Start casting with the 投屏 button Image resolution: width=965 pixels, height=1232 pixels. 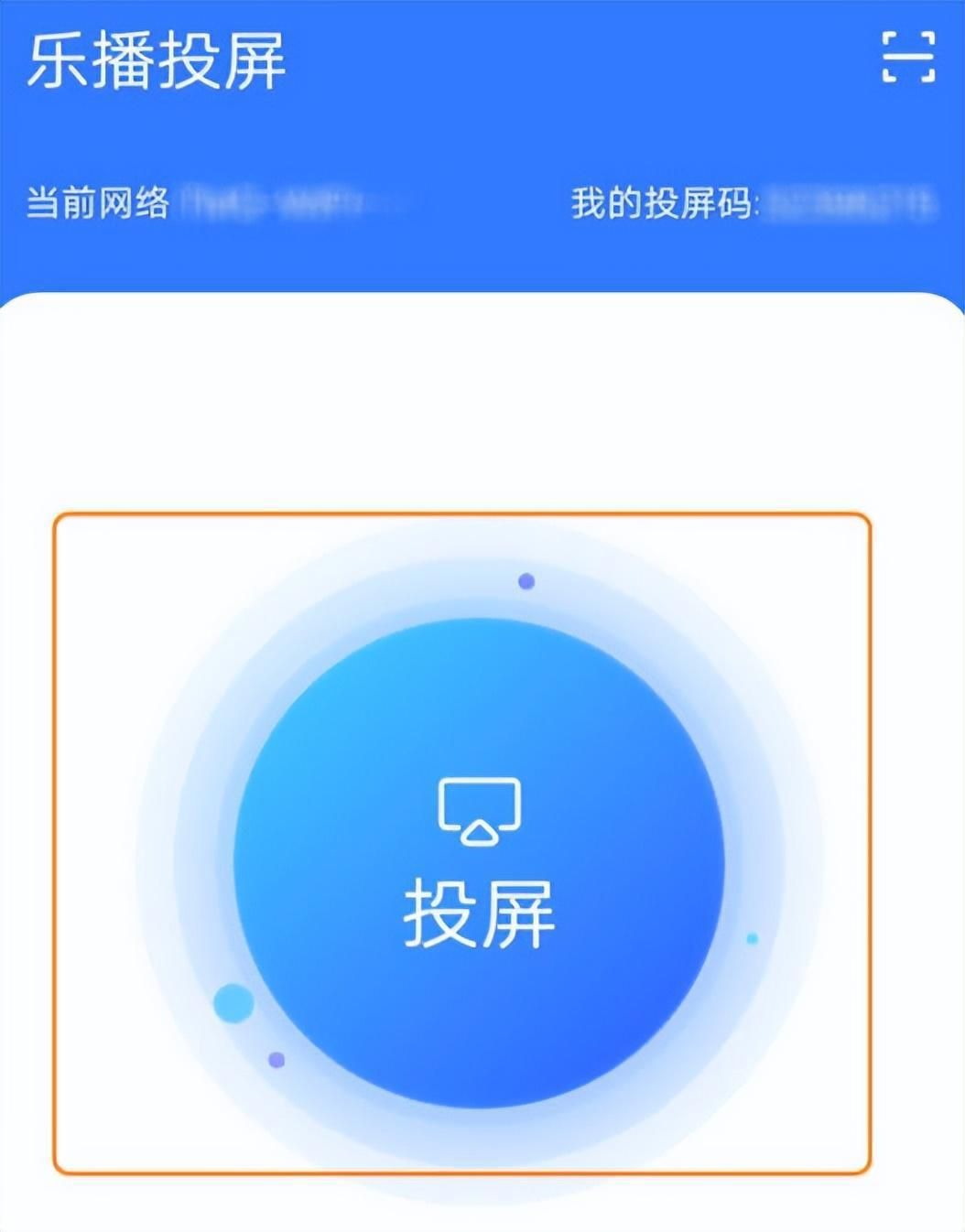[479, 863]
